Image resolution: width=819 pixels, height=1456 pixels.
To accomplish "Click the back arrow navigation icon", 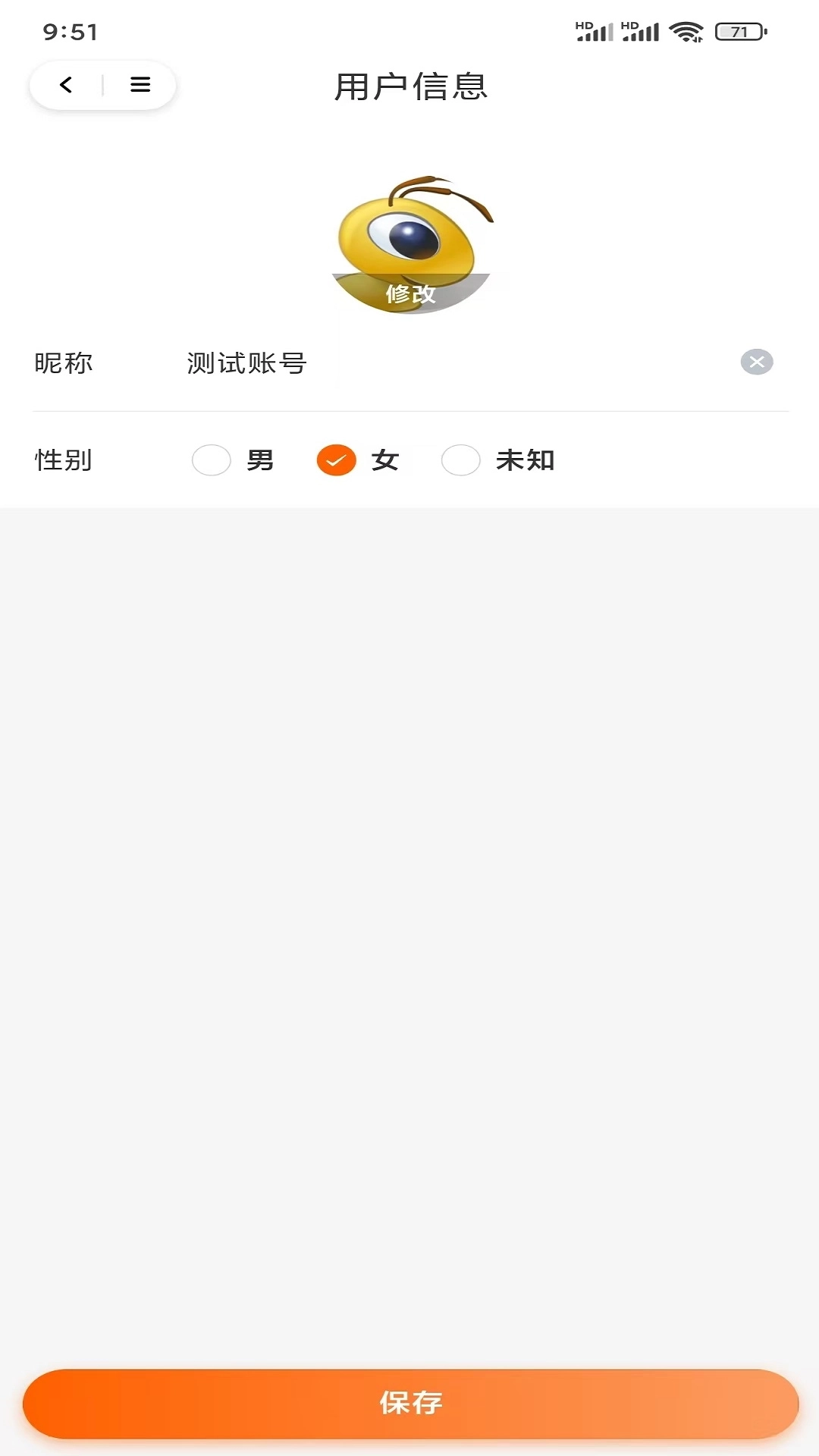I will (x=65, y=85).
